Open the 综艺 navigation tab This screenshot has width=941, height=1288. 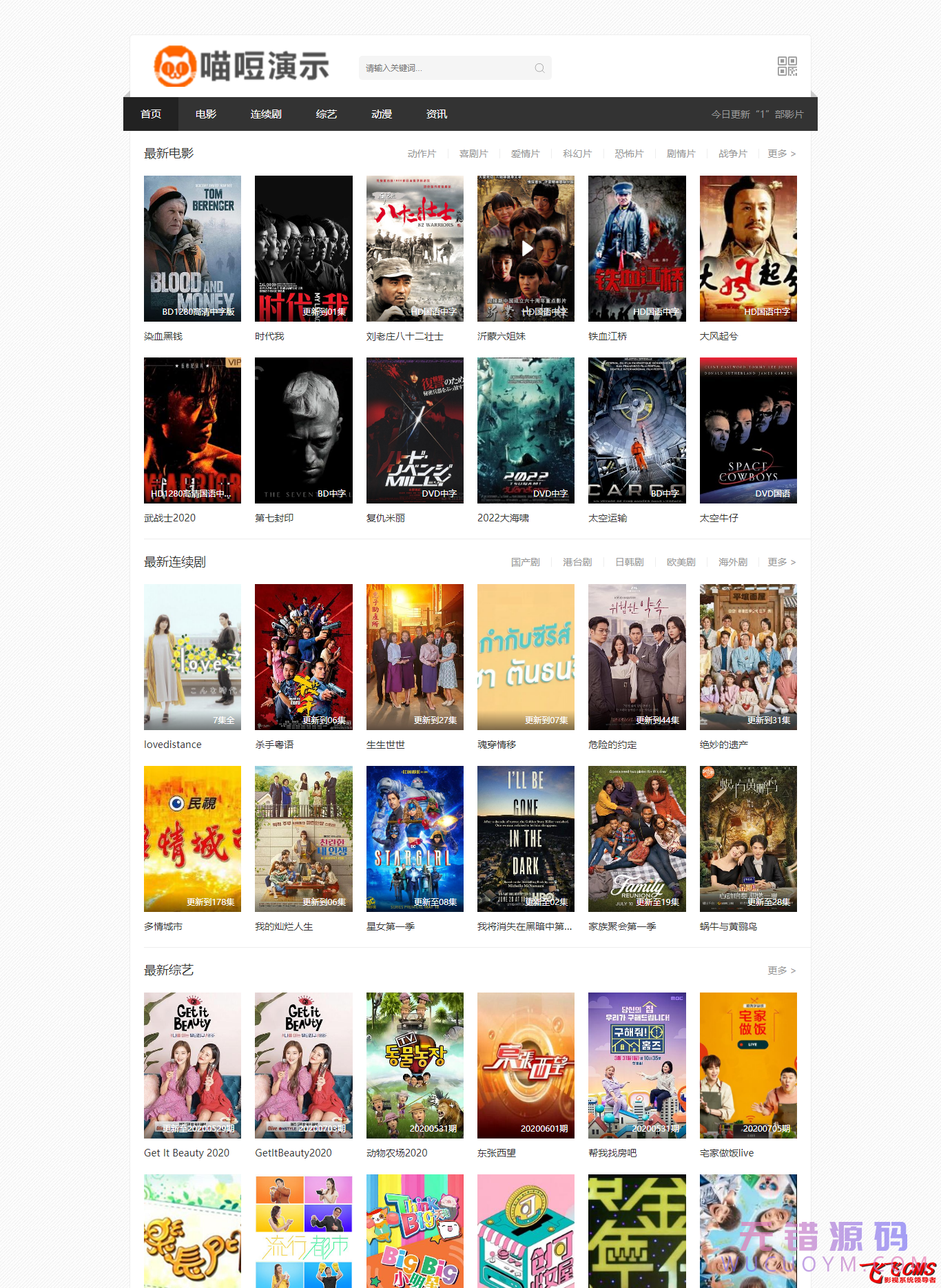coord(326,114)
